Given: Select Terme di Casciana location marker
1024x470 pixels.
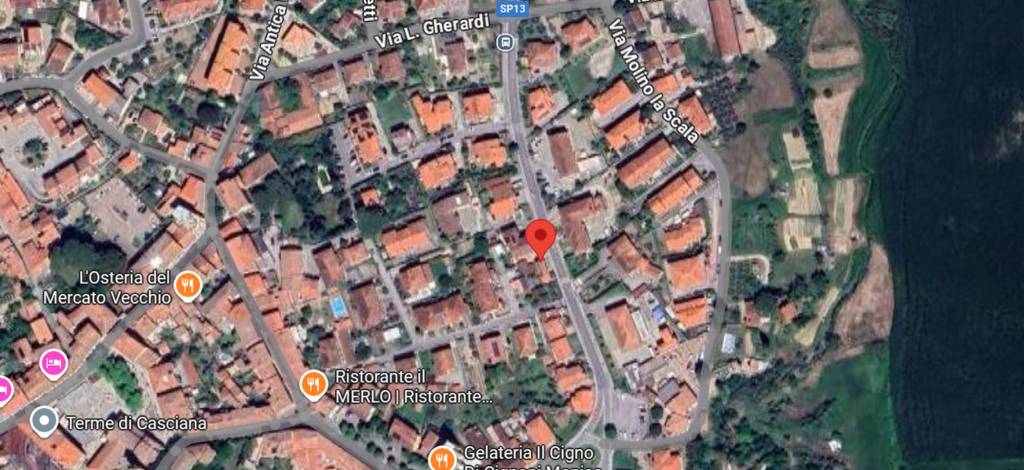Looking at the screenshot, I should click(x=43, y=421).
